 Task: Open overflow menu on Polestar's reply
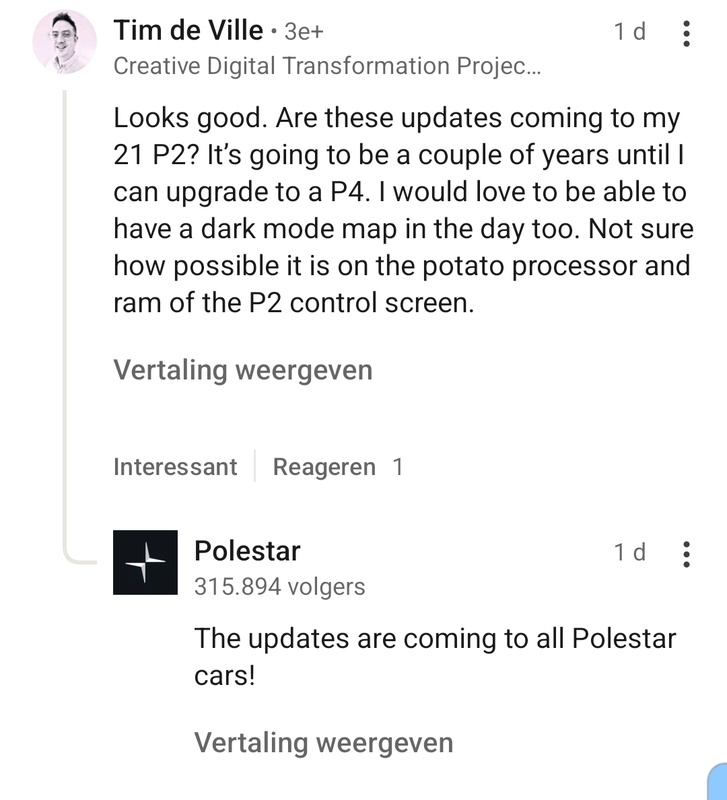686,553
